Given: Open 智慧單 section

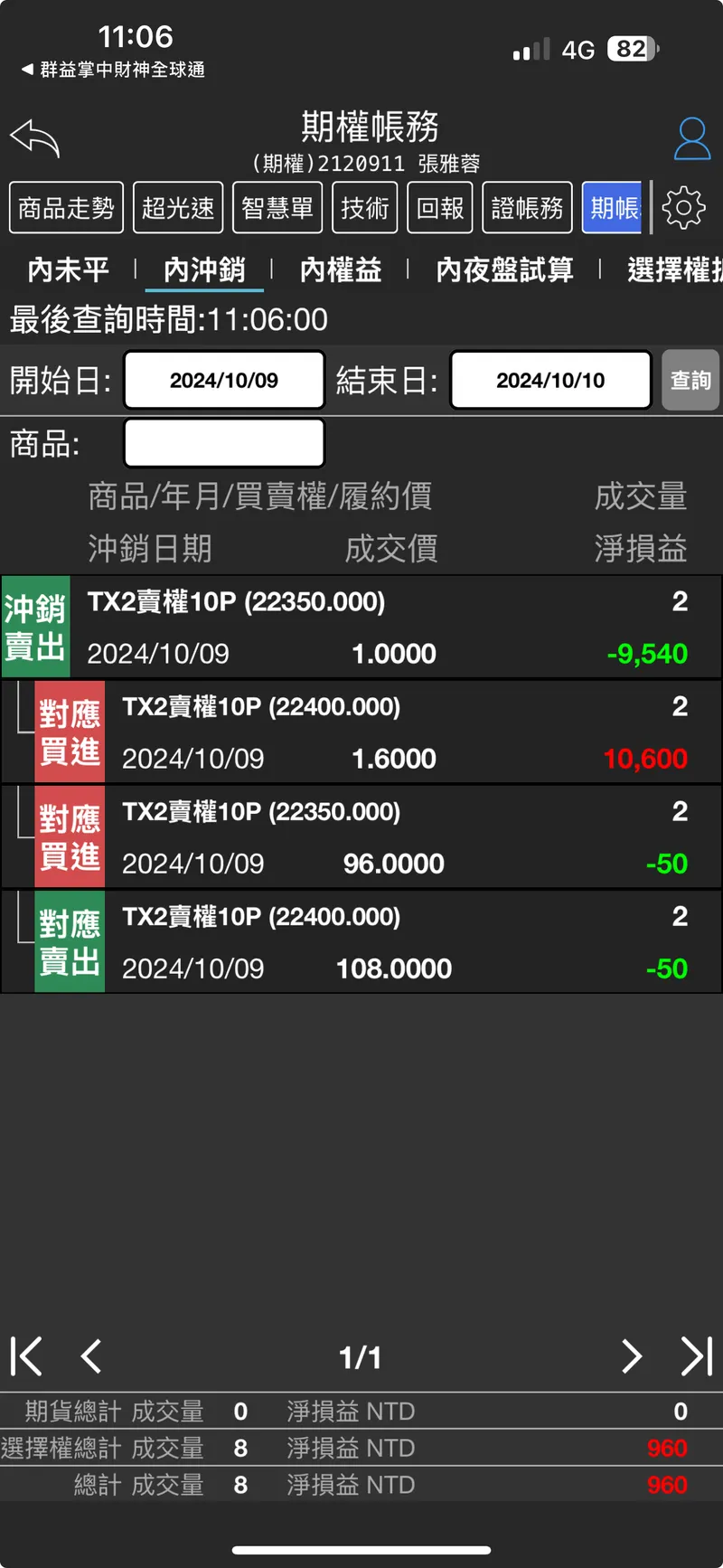Looking at the screenshot, I should click(x=277, y=208).
